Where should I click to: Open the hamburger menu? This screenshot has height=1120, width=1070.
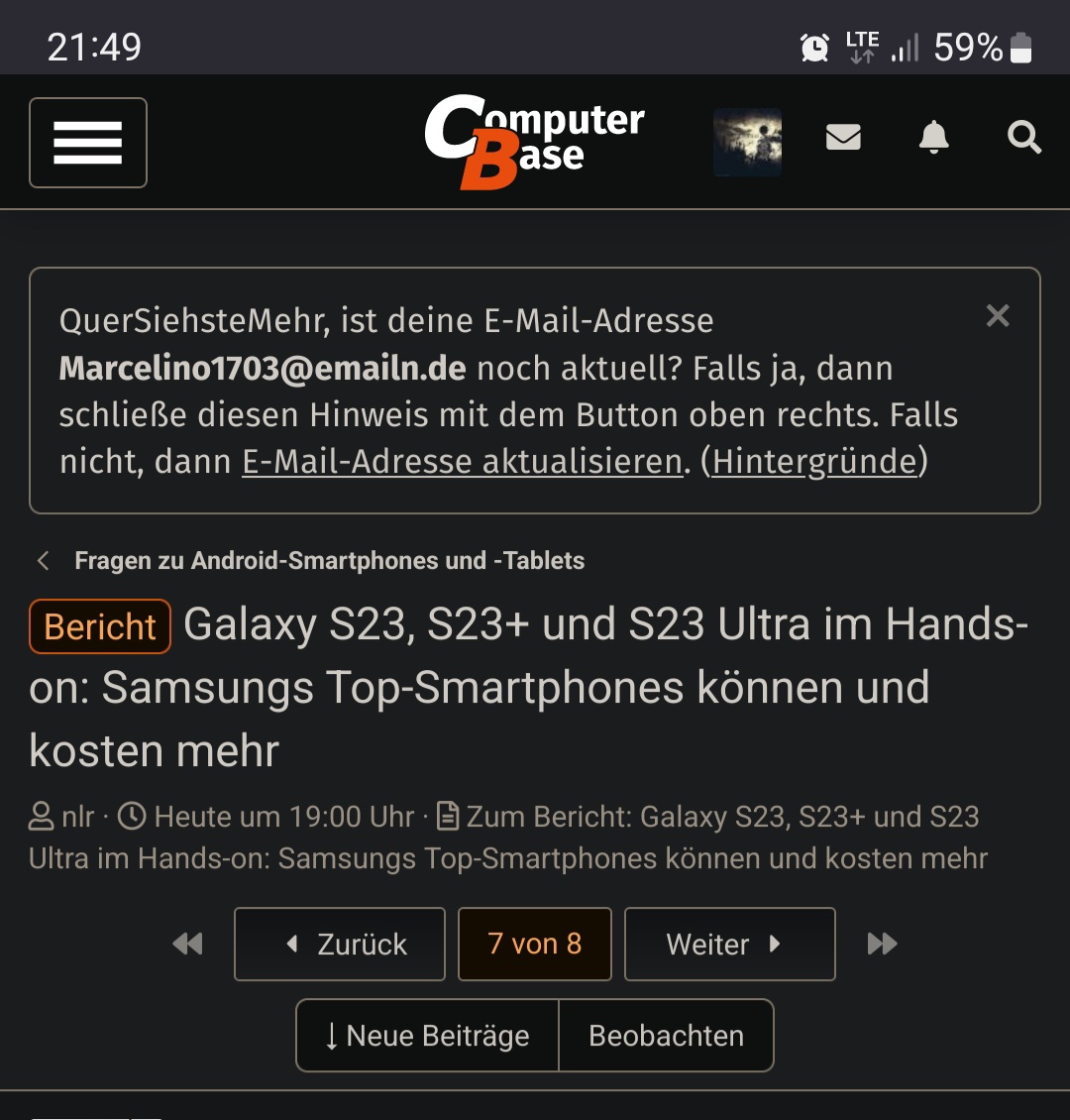(x=88, y=143)
